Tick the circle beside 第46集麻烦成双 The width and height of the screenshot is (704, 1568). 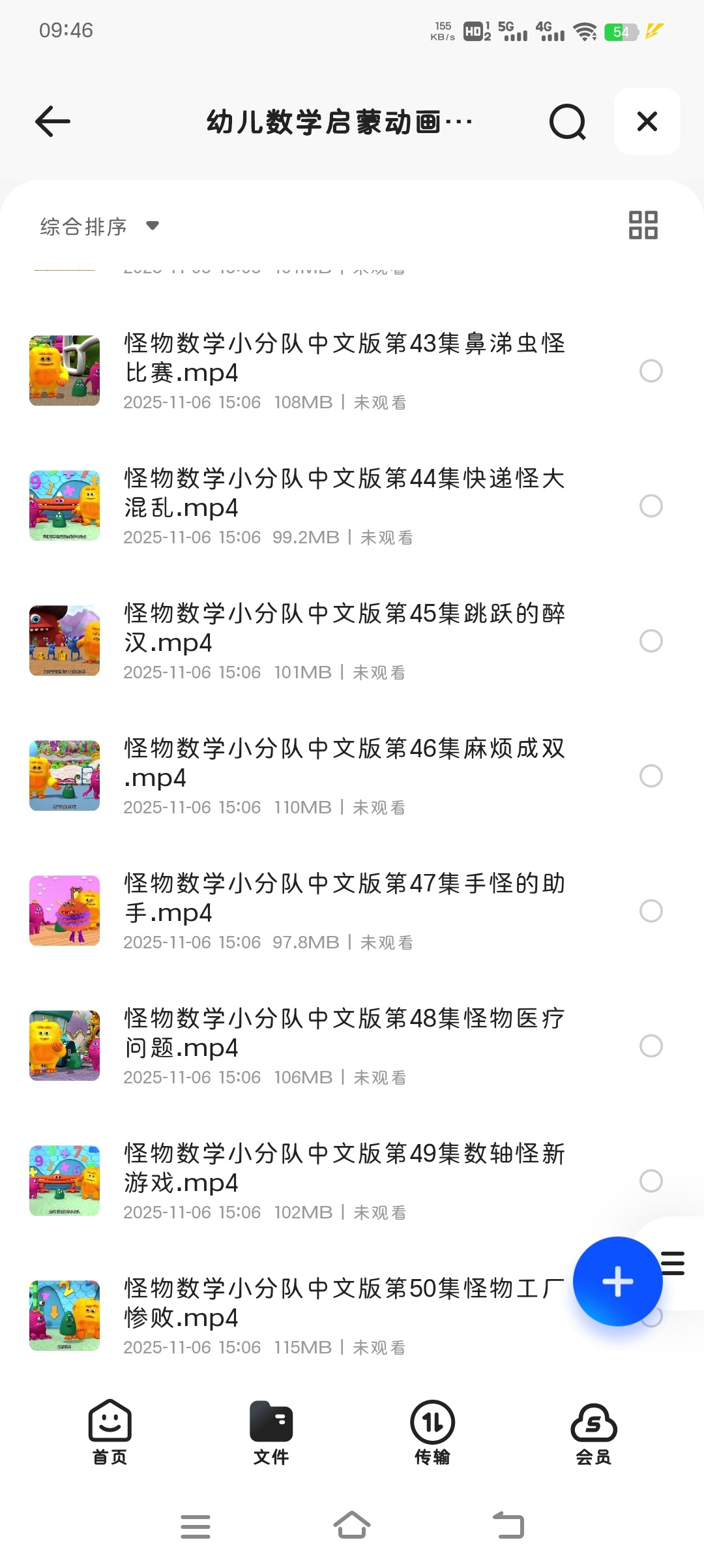[x=651, y=776]
